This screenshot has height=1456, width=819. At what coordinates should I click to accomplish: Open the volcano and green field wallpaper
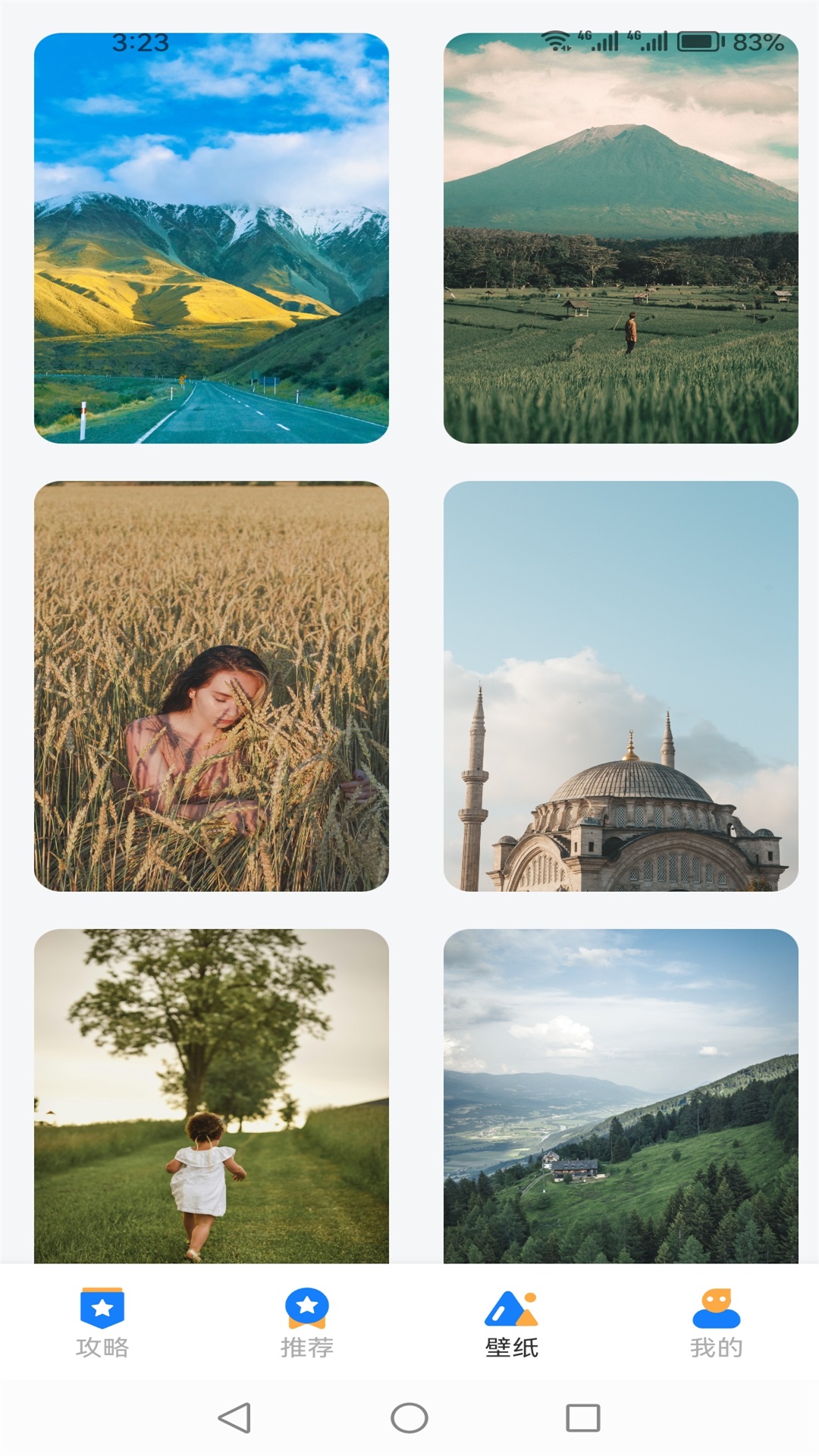click(x=620, y=238)
